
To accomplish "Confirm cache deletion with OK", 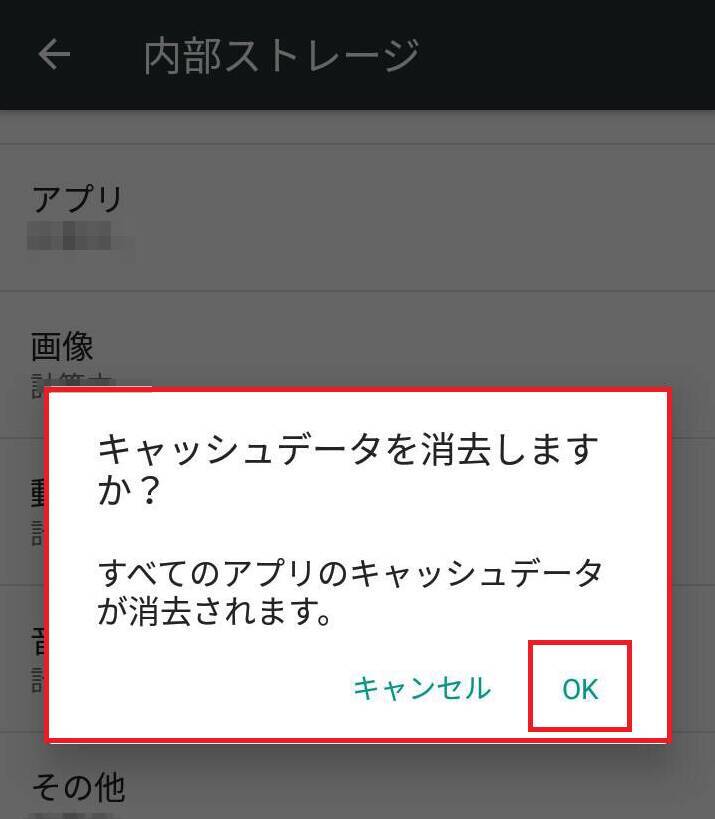I will click(x=579, y=688).
